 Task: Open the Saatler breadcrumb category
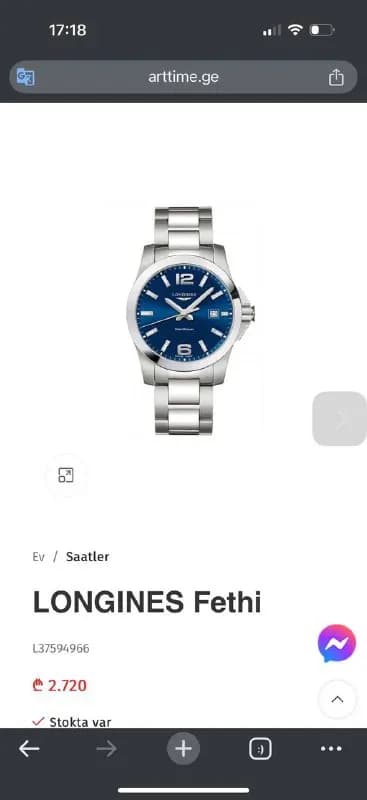[x=87, y=557]
